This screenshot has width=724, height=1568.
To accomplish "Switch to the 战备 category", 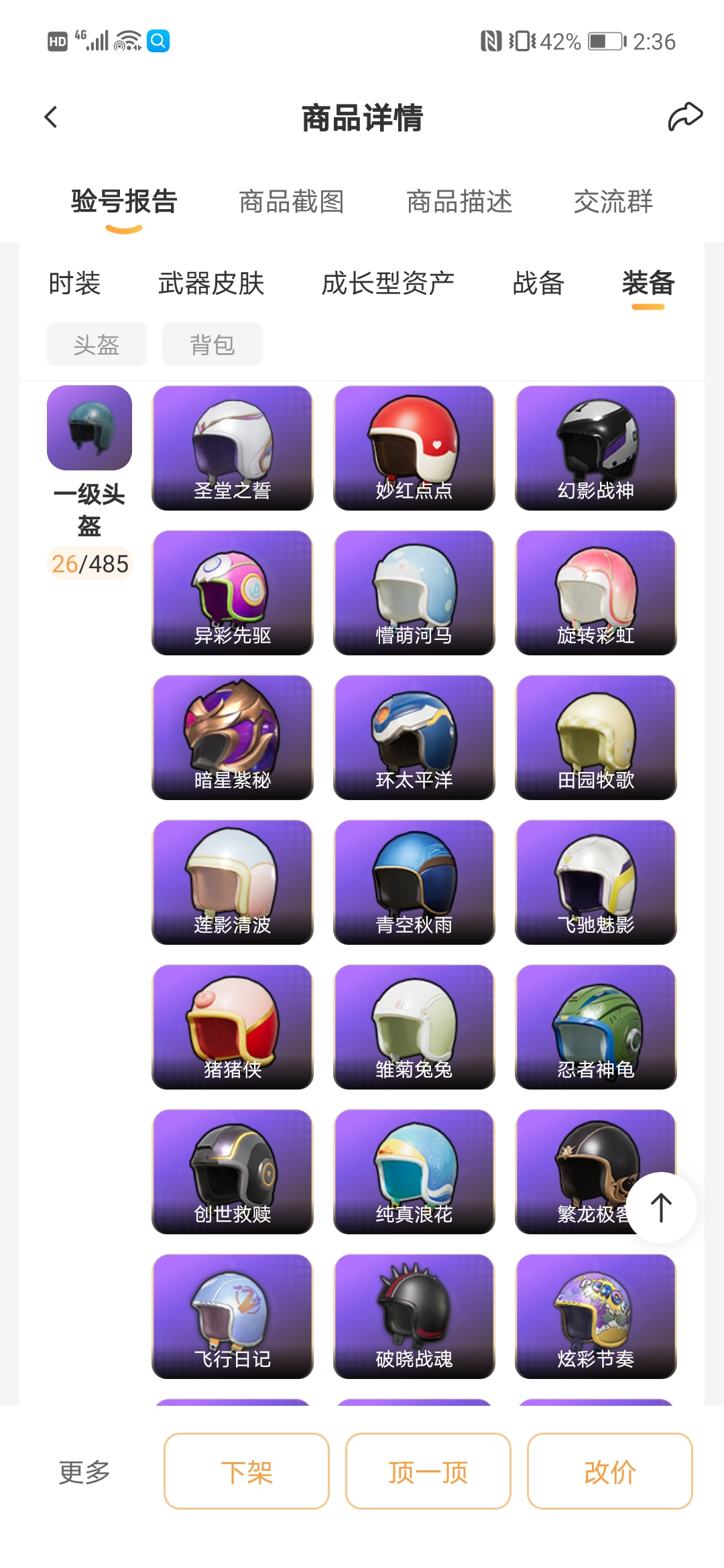I will pos(538,283).
